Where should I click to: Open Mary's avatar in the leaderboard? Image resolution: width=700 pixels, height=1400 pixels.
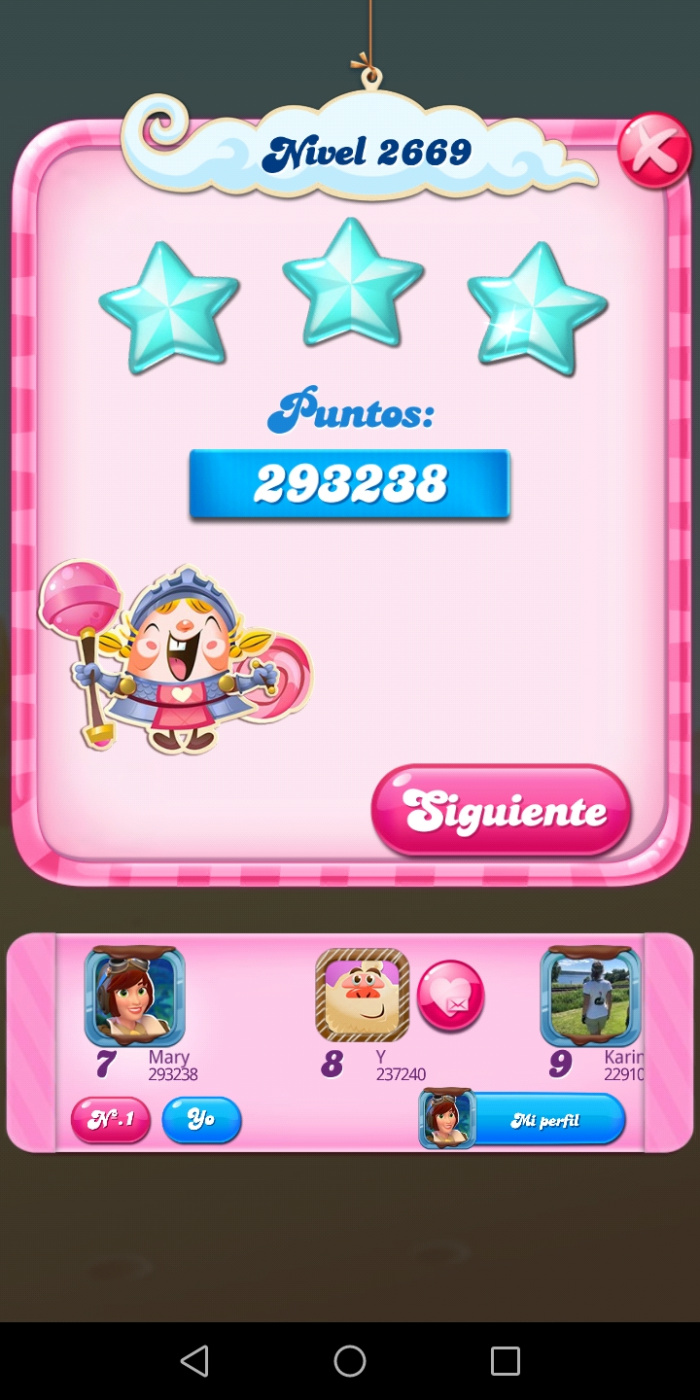[134, 996]
